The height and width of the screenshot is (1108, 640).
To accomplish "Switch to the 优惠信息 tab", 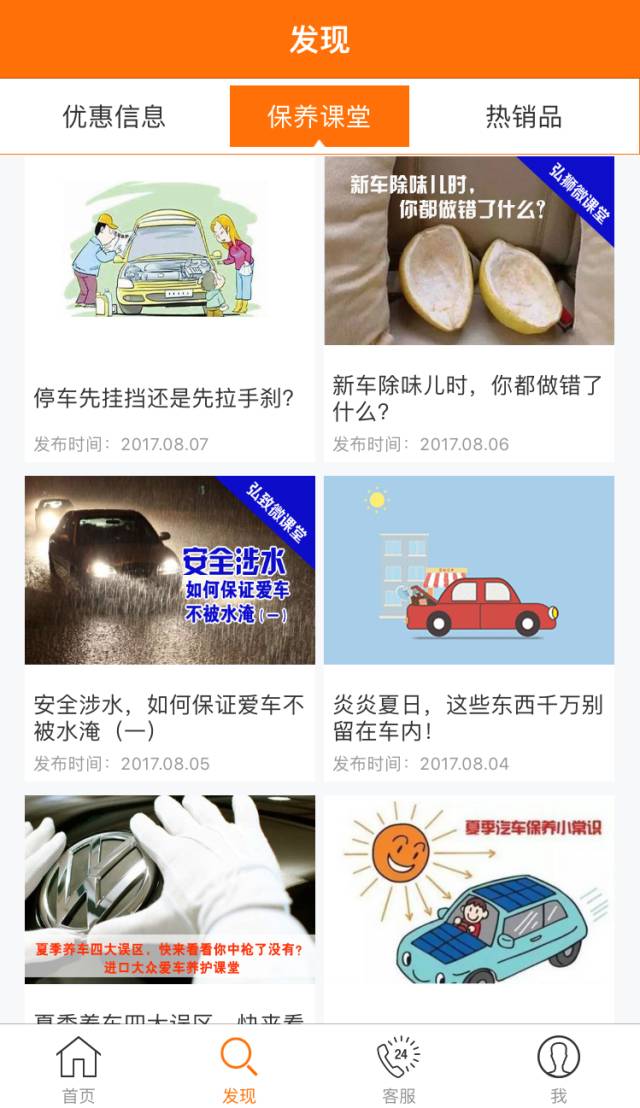I will click(x=114, y=117).
